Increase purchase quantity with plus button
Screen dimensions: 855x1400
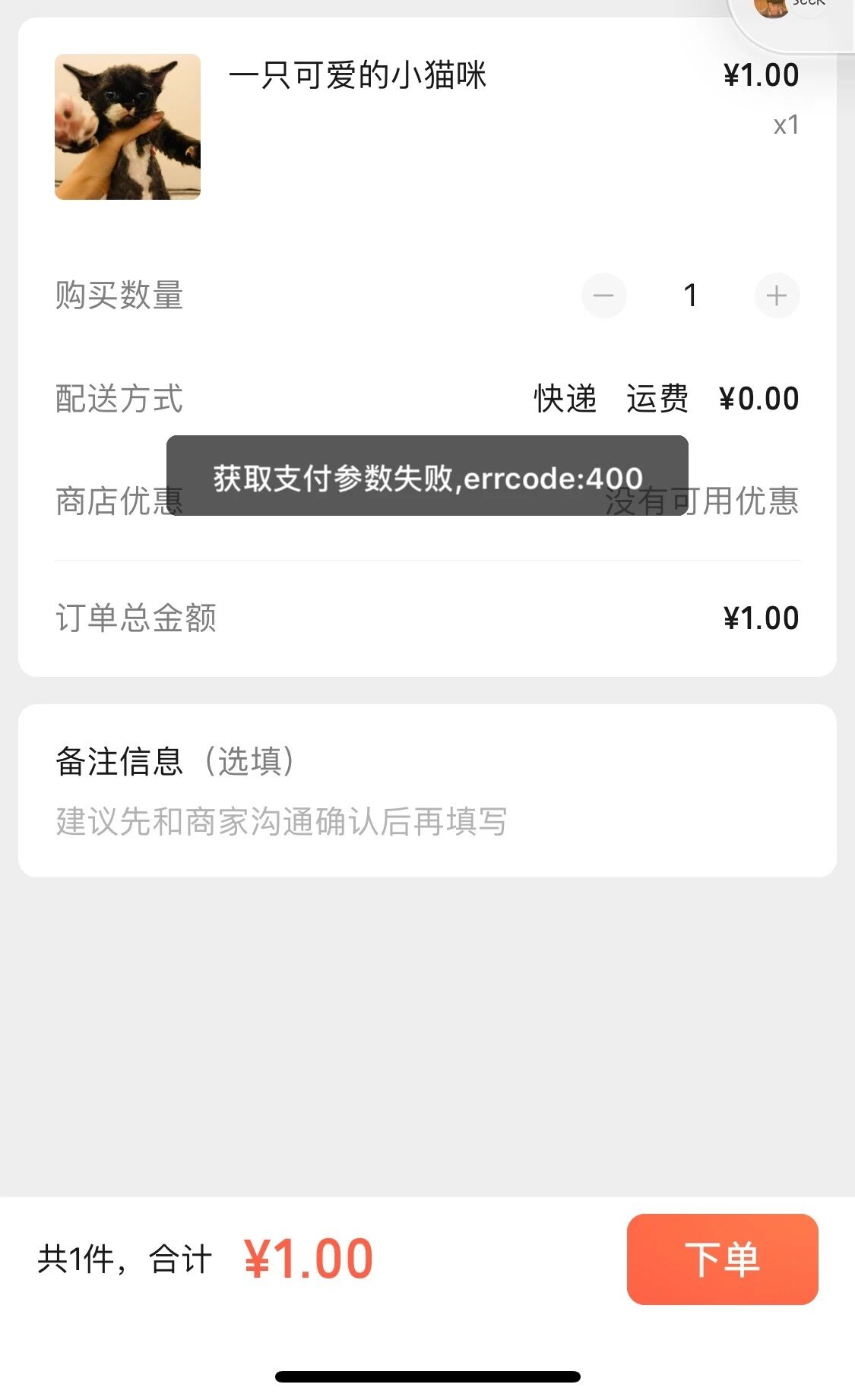pos(777,295)
